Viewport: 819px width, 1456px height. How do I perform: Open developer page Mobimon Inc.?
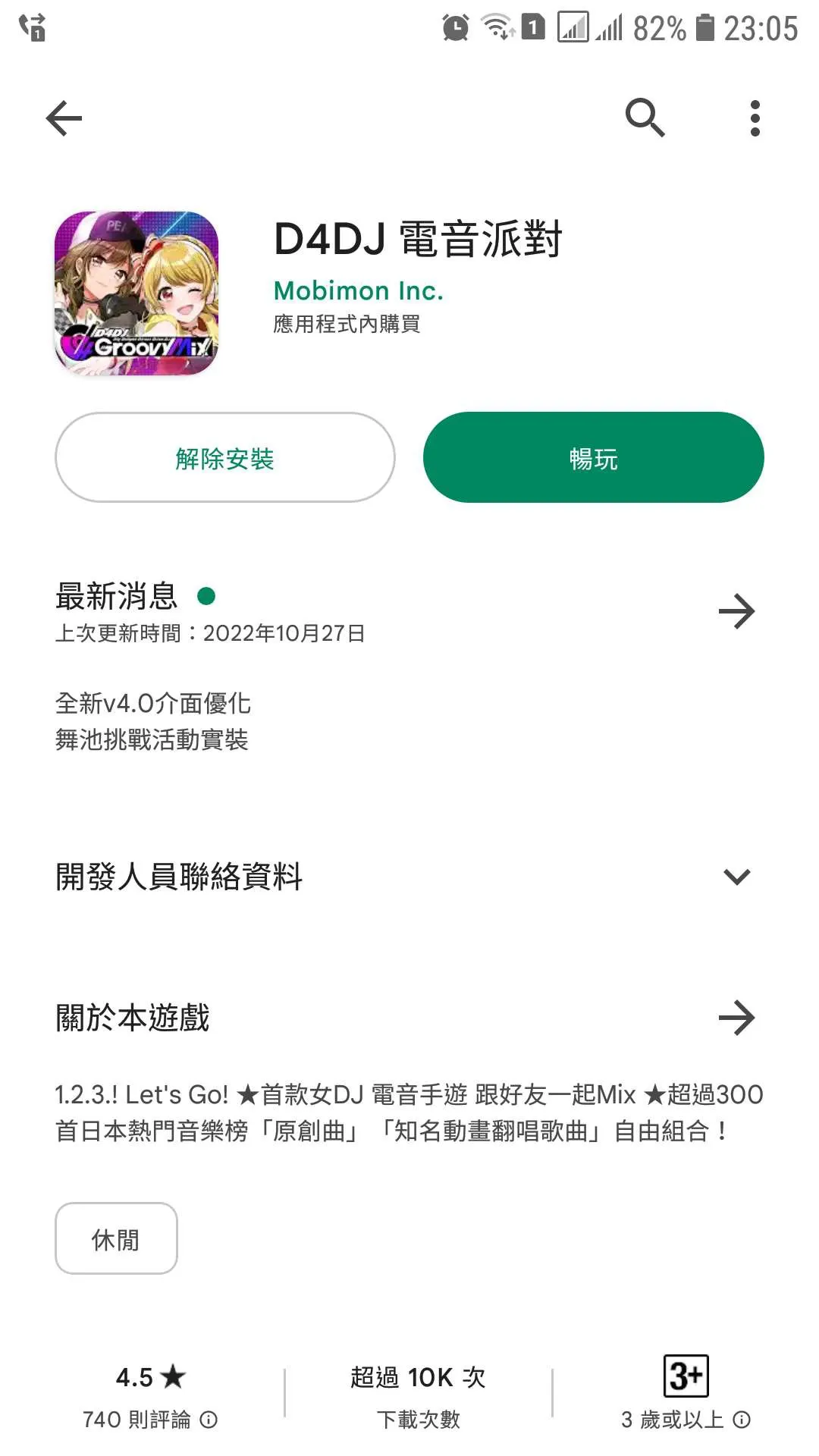[358, 290]
